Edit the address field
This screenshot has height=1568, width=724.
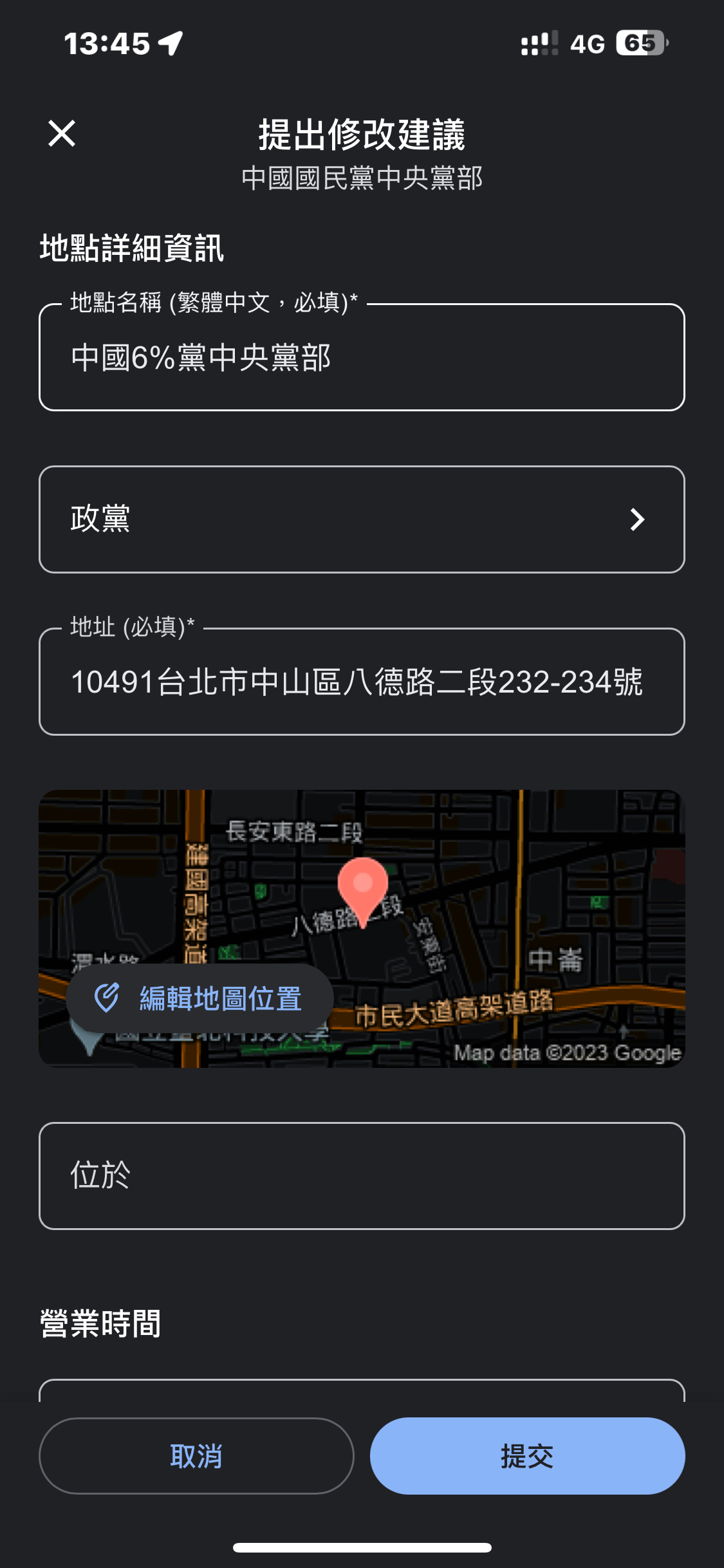pos(362,682)
